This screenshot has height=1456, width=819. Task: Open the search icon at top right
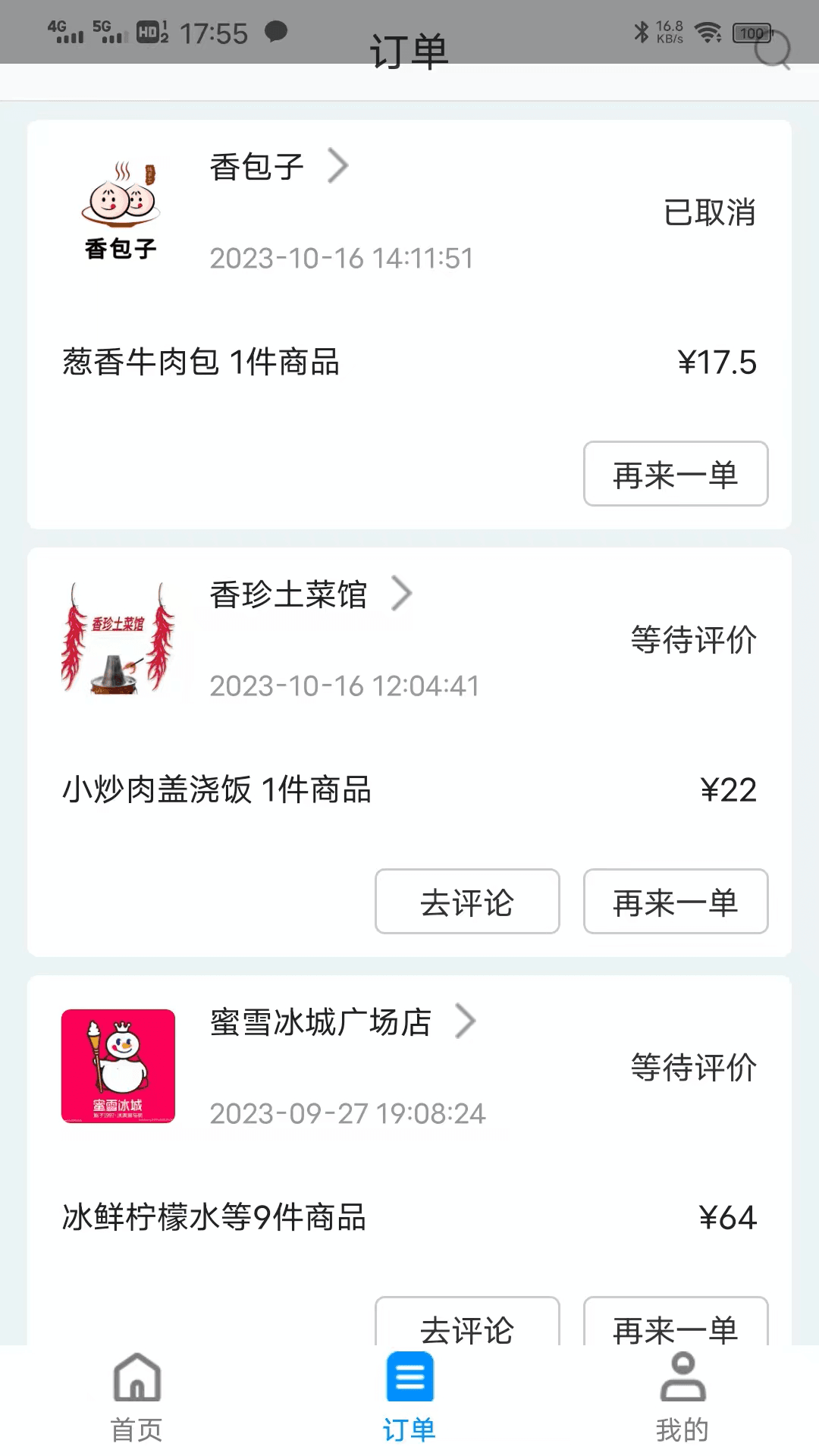point(774,54)
